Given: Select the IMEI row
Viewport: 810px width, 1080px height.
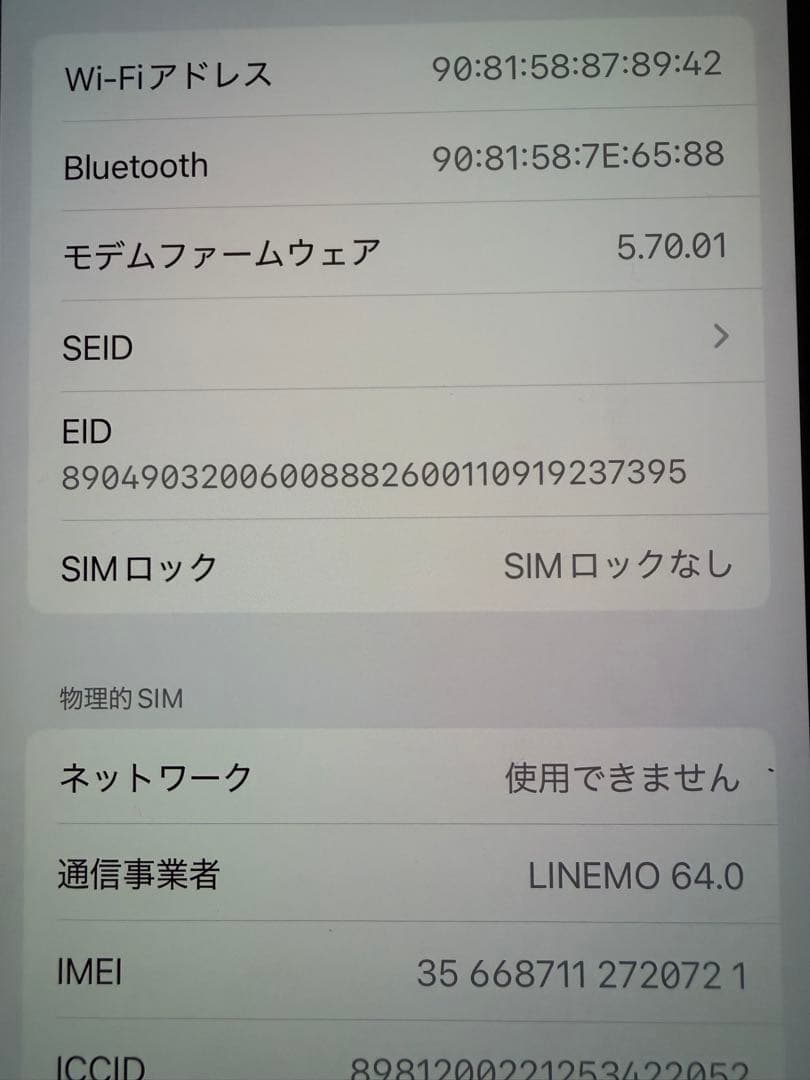Looking at the screenshot, I should point(400,968).
